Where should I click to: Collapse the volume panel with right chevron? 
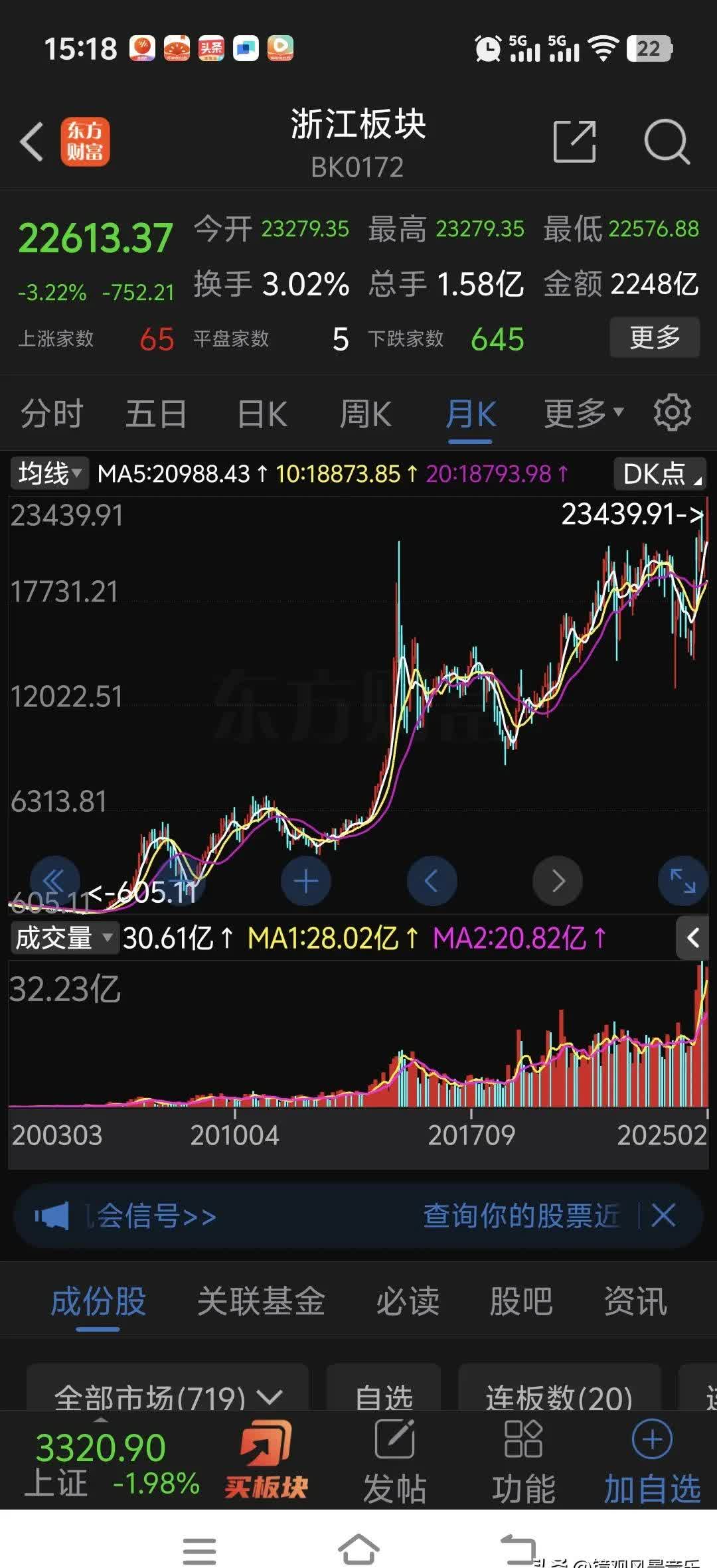pyautogui.click(x=692, y=939)
